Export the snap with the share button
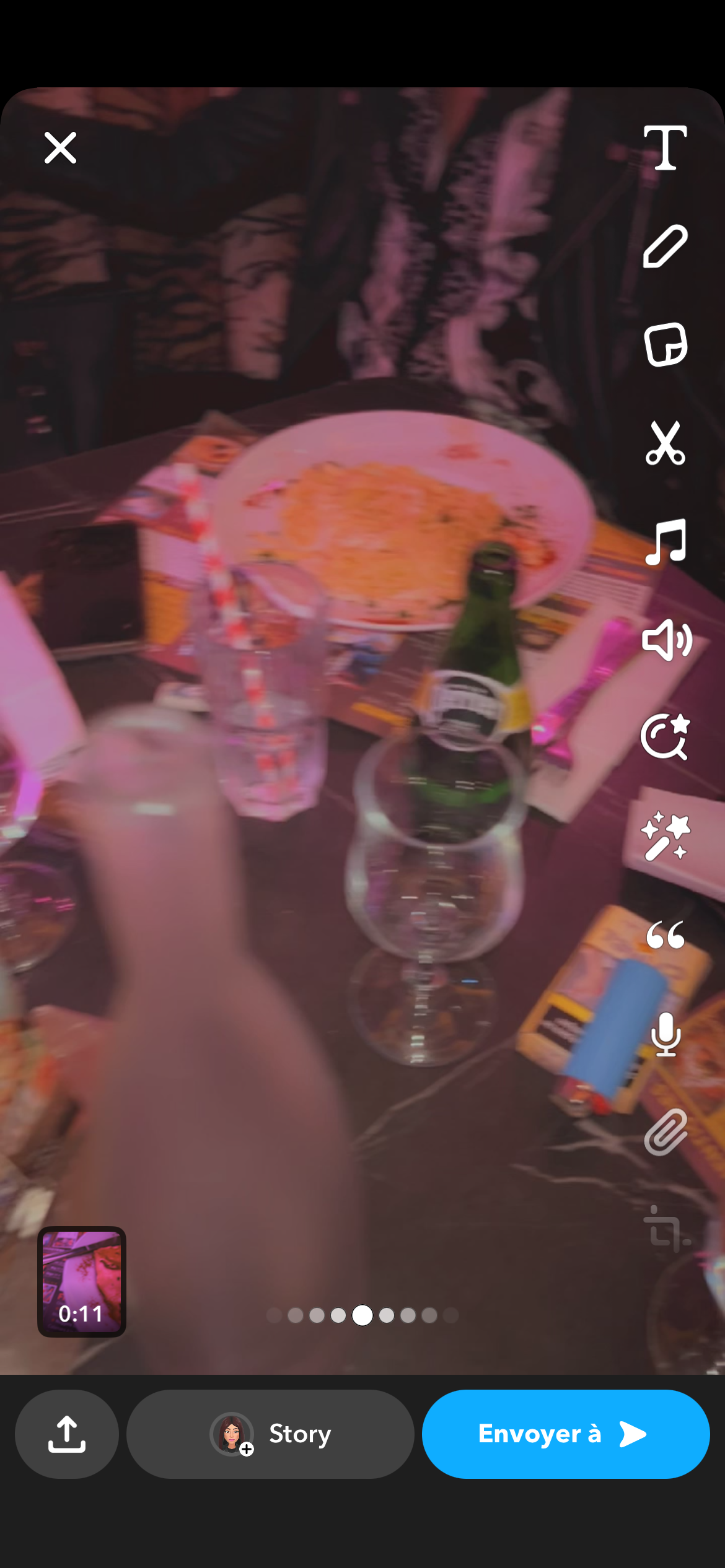 pyautogui.click(x=66, y=1434)
